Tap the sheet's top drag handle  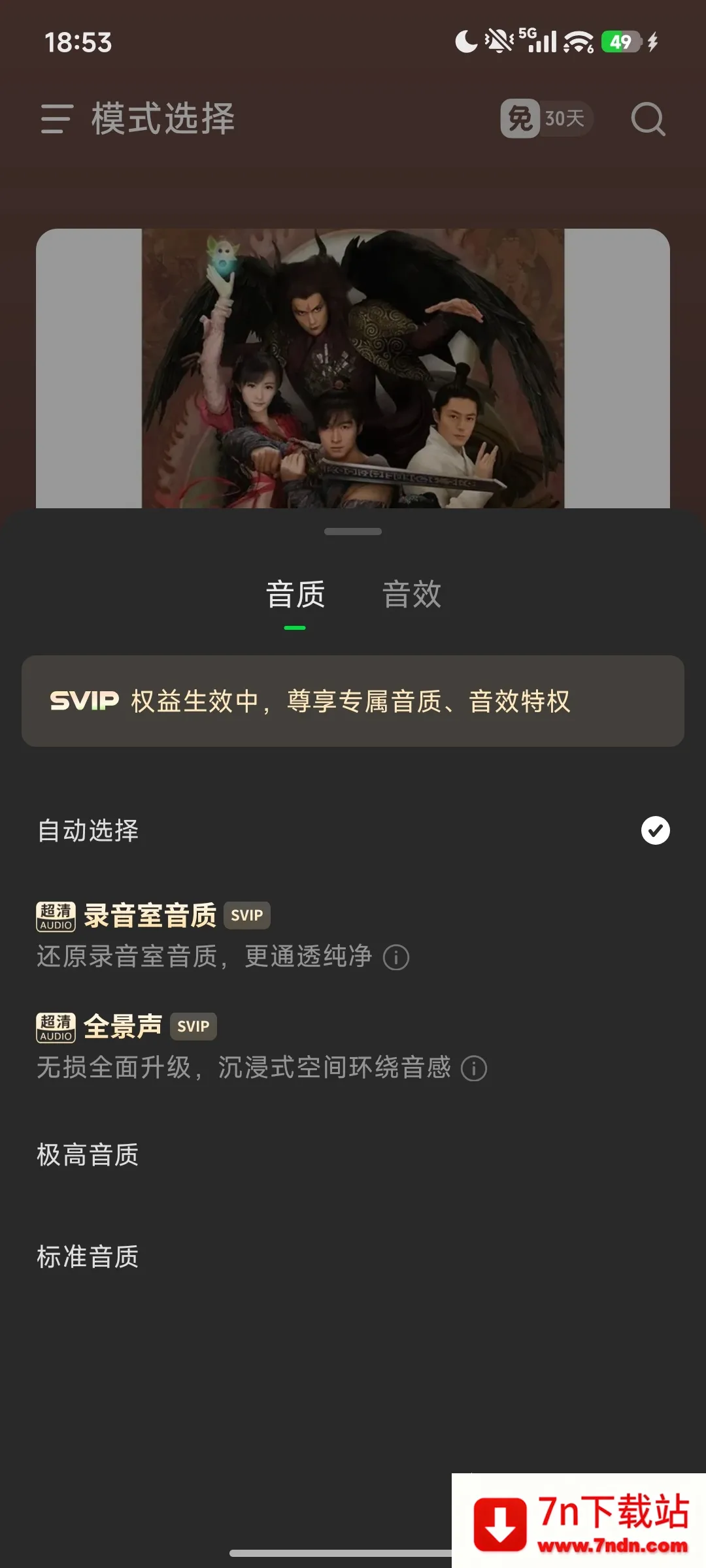pos(353,532)
